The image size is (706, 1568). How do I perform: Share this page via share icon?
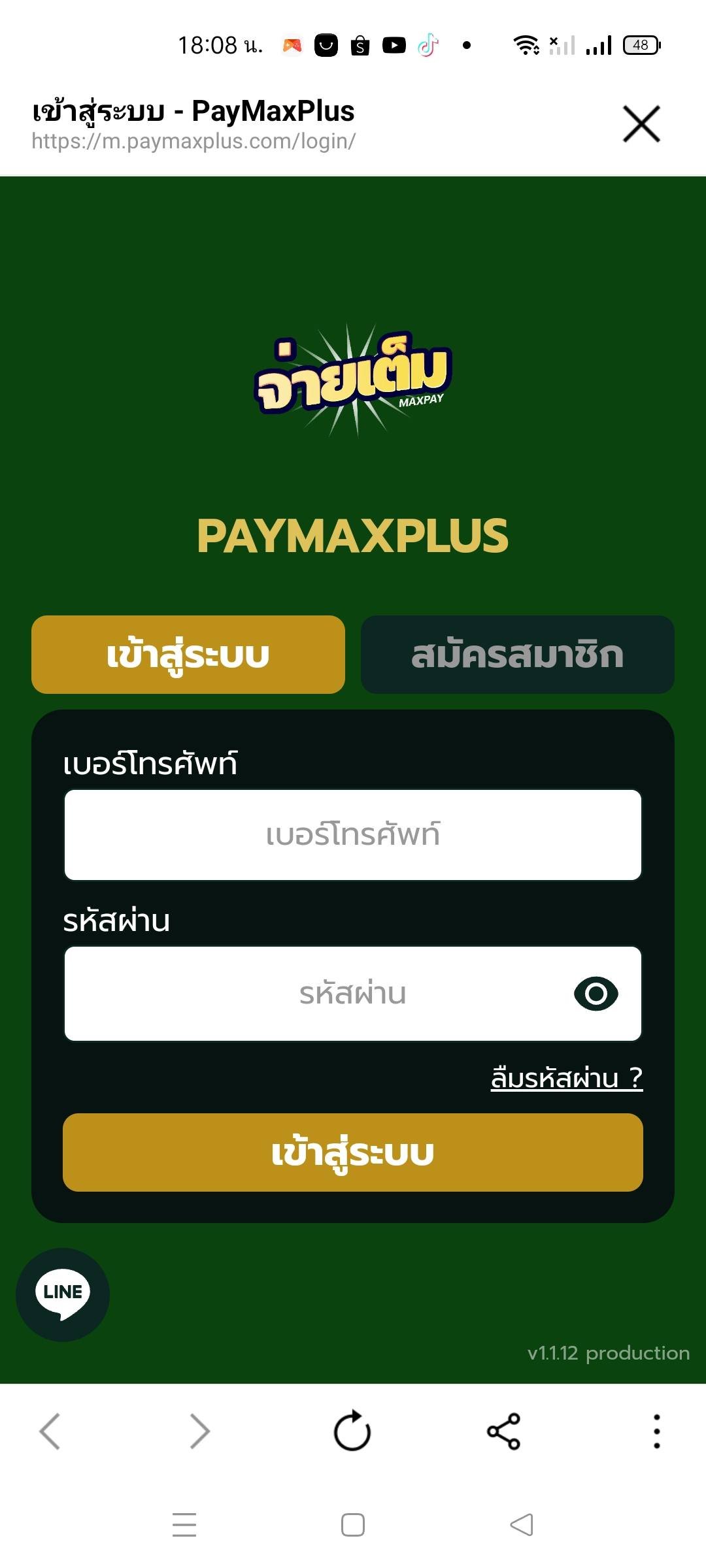[x=503, y=1431]
